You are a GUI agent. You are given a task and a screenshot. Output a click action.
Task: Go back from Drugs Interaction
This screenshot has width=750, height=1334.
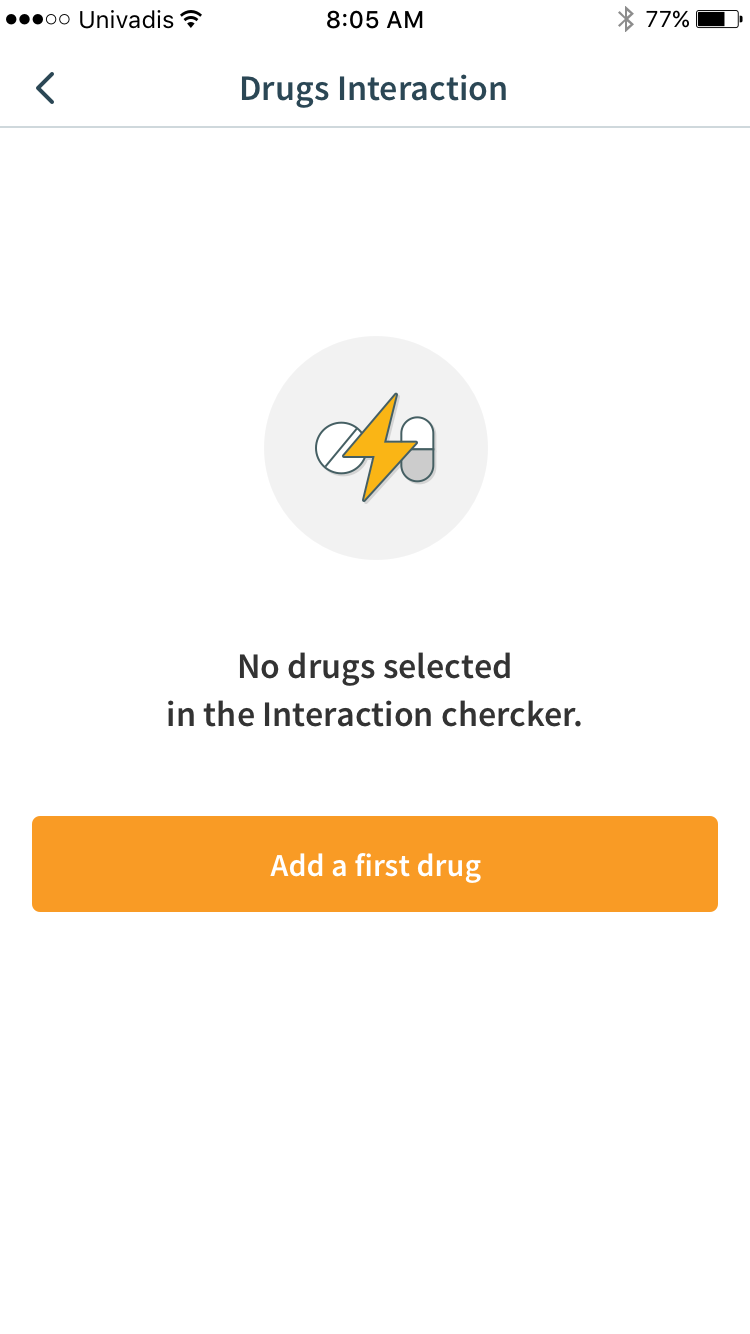[x=45, y=88]
